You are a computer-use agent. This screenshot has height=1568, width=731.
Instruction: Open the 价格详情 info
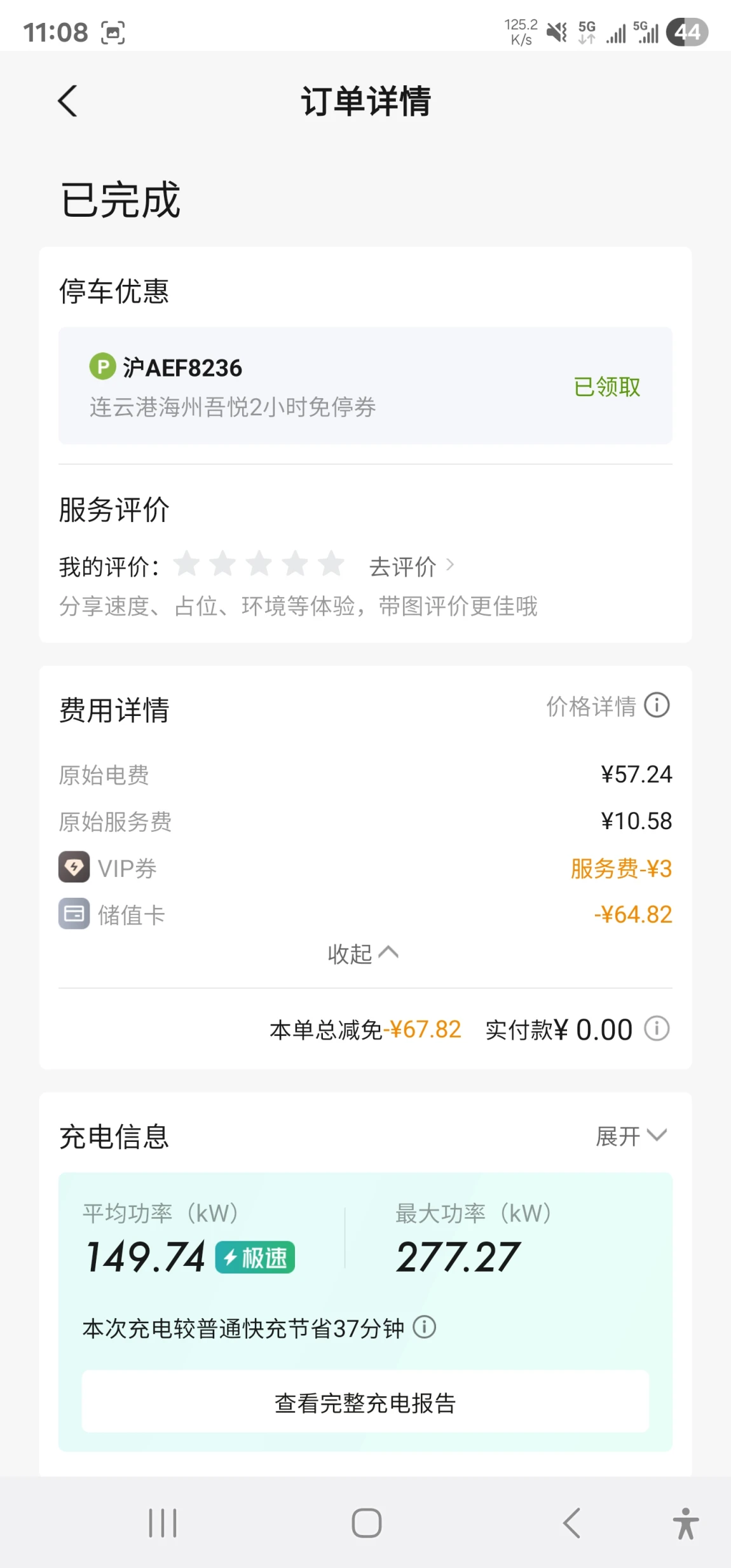pyautogui.click(x=607, y=706)
